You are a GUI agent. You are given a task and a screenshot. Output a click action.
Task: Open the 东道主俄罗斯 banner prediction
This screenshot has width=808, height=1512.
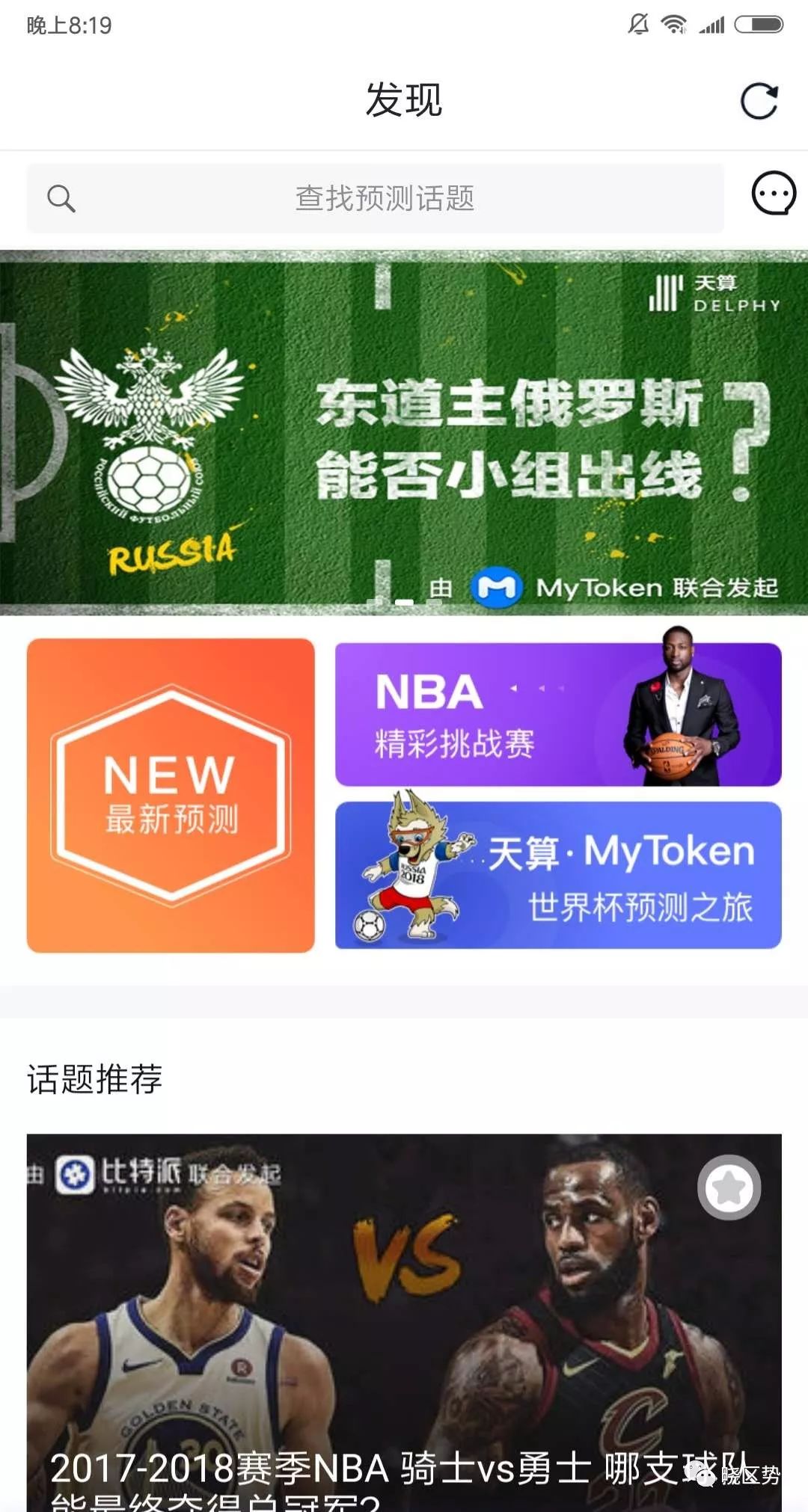coord(404,434)
